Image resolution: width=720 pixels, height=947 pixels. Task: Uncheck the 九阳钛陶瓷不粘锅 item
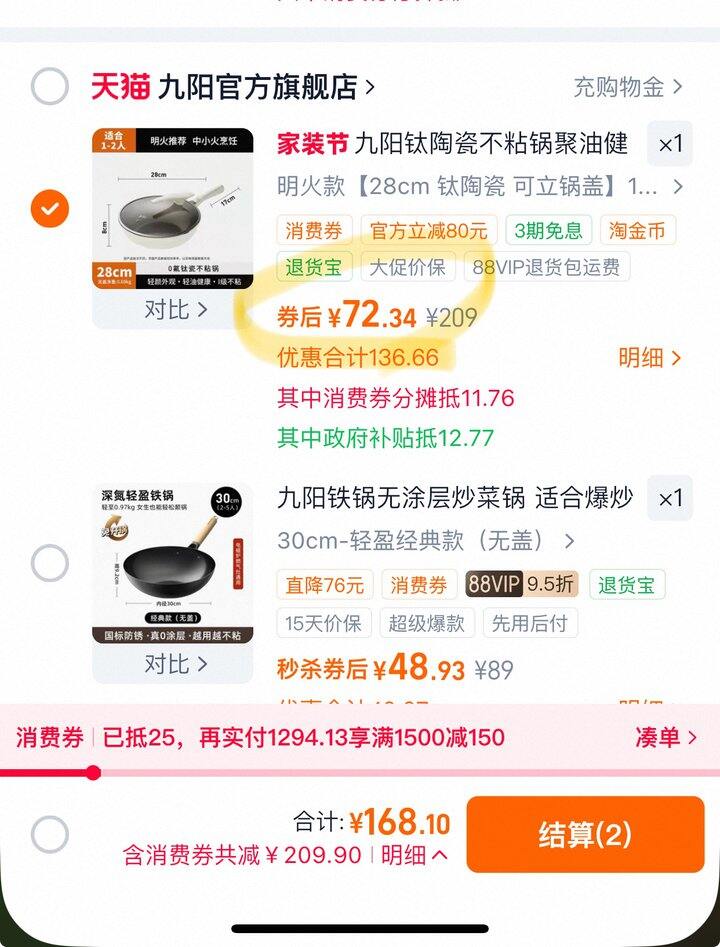click(49, 209)
